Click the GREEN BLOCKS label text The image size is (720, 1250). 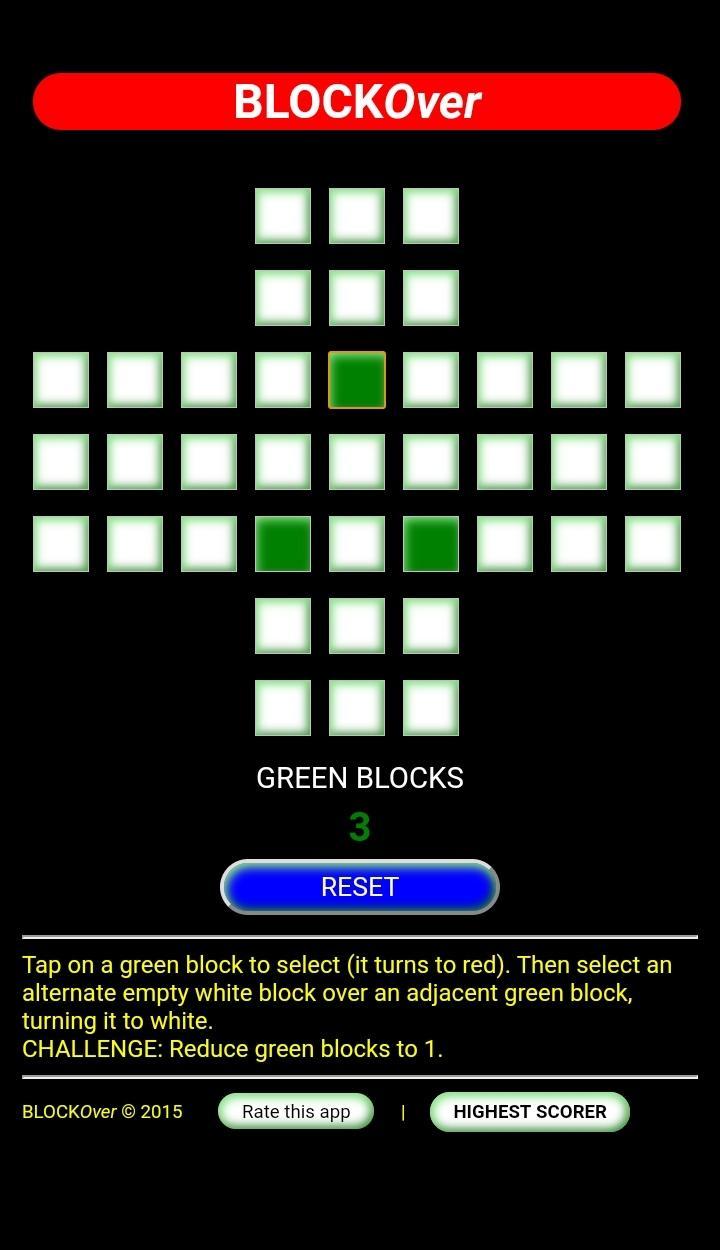pos(360,778)
